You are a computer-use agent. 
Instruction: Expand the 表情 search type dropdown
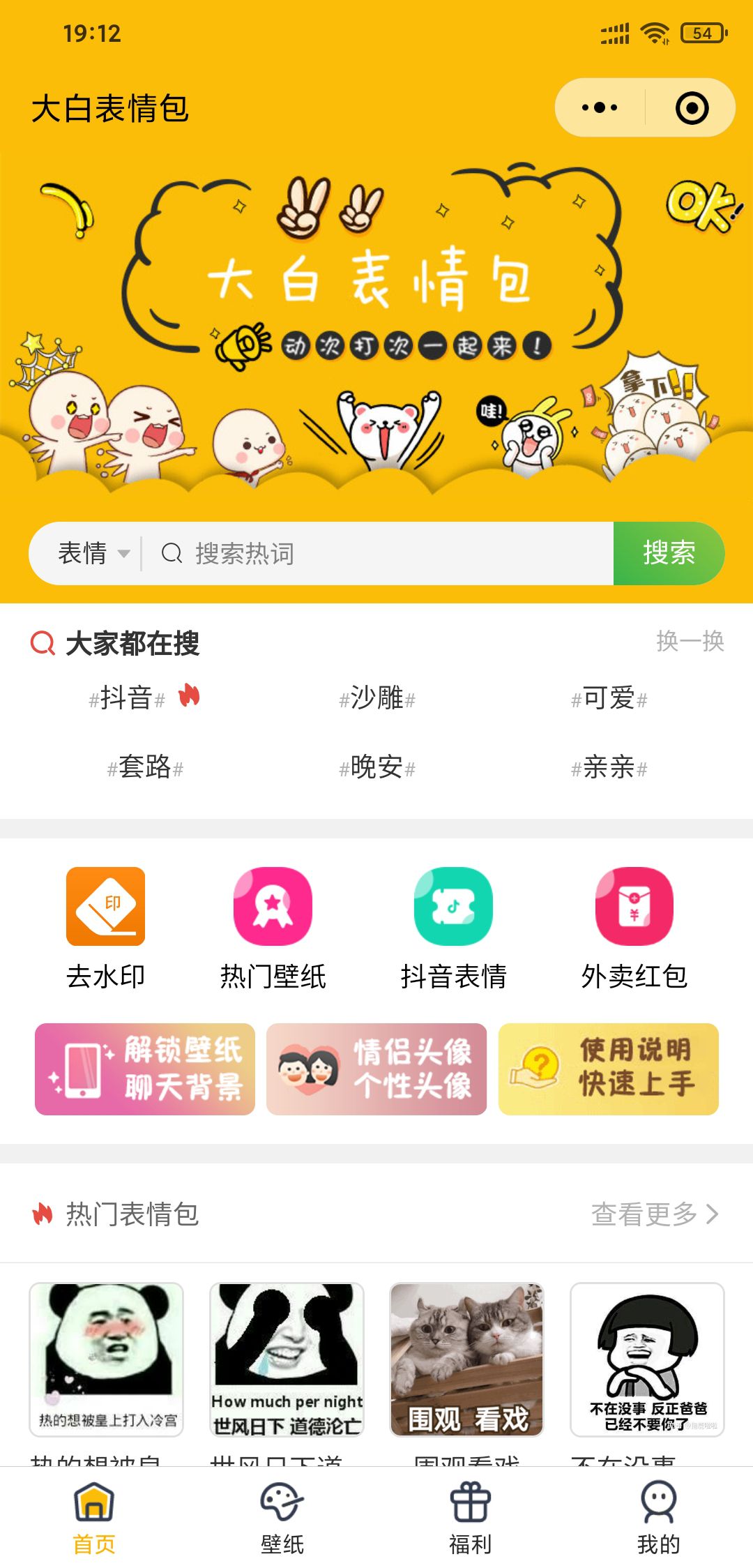93,554
